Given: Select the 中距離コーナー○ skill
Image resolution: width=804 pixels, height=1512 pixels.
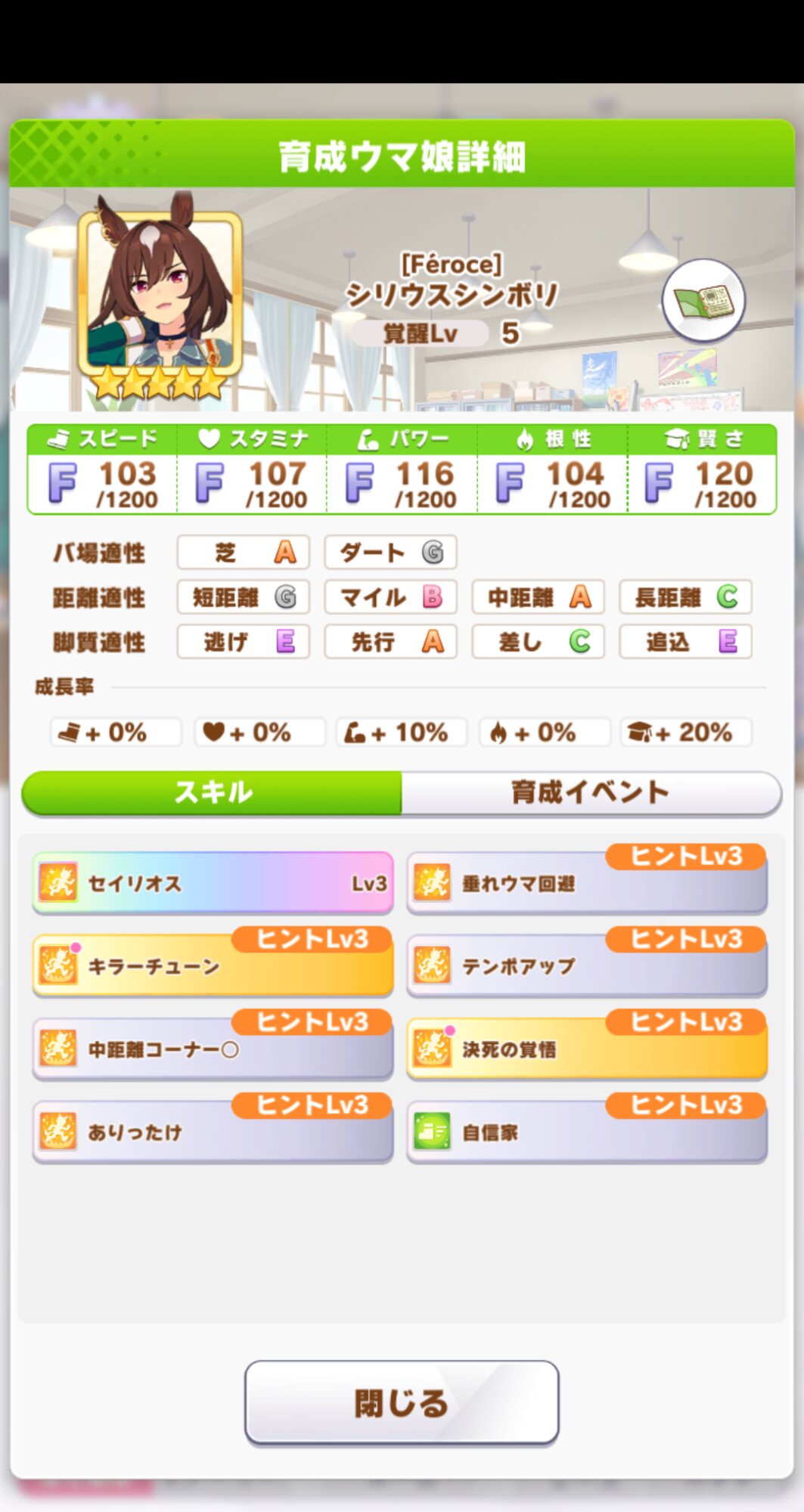Looking at the screenshot, I should point(213,1049).
